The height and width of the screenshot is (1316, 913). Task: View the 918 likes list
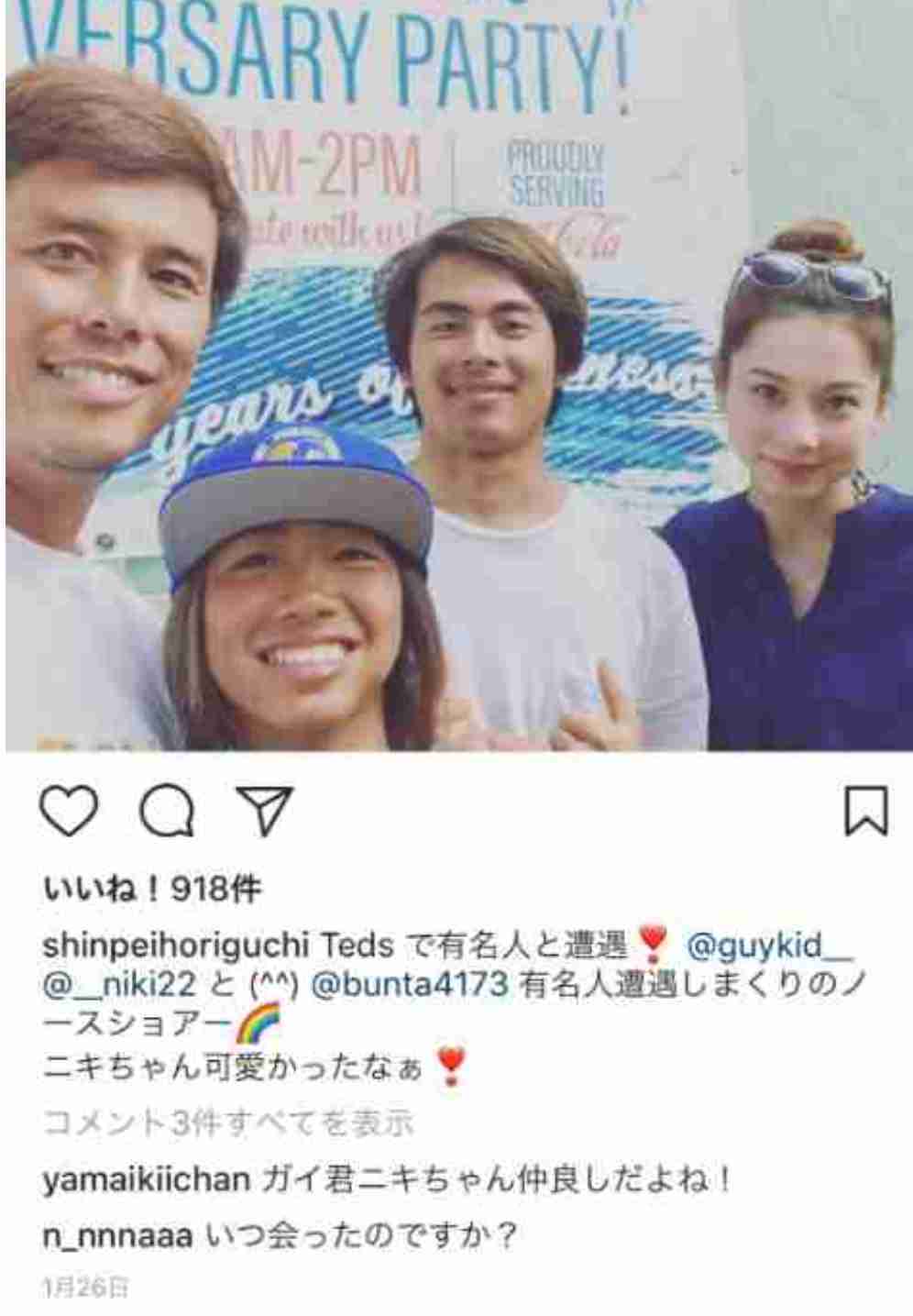click(x=152, y=889)
